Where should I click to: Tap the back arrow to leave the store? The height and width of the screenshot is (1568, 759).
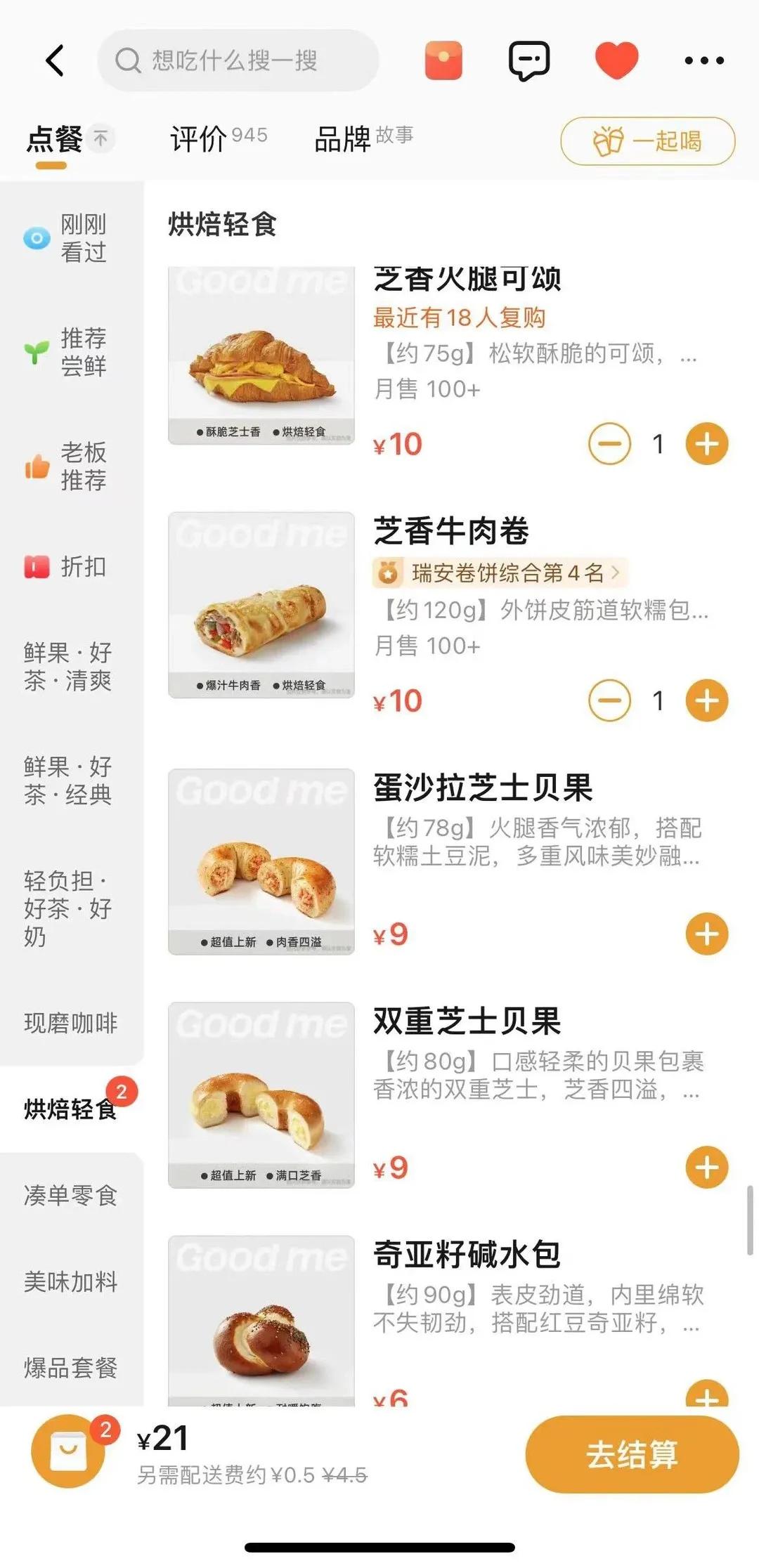pyautogui.click(x=53, y=61)
